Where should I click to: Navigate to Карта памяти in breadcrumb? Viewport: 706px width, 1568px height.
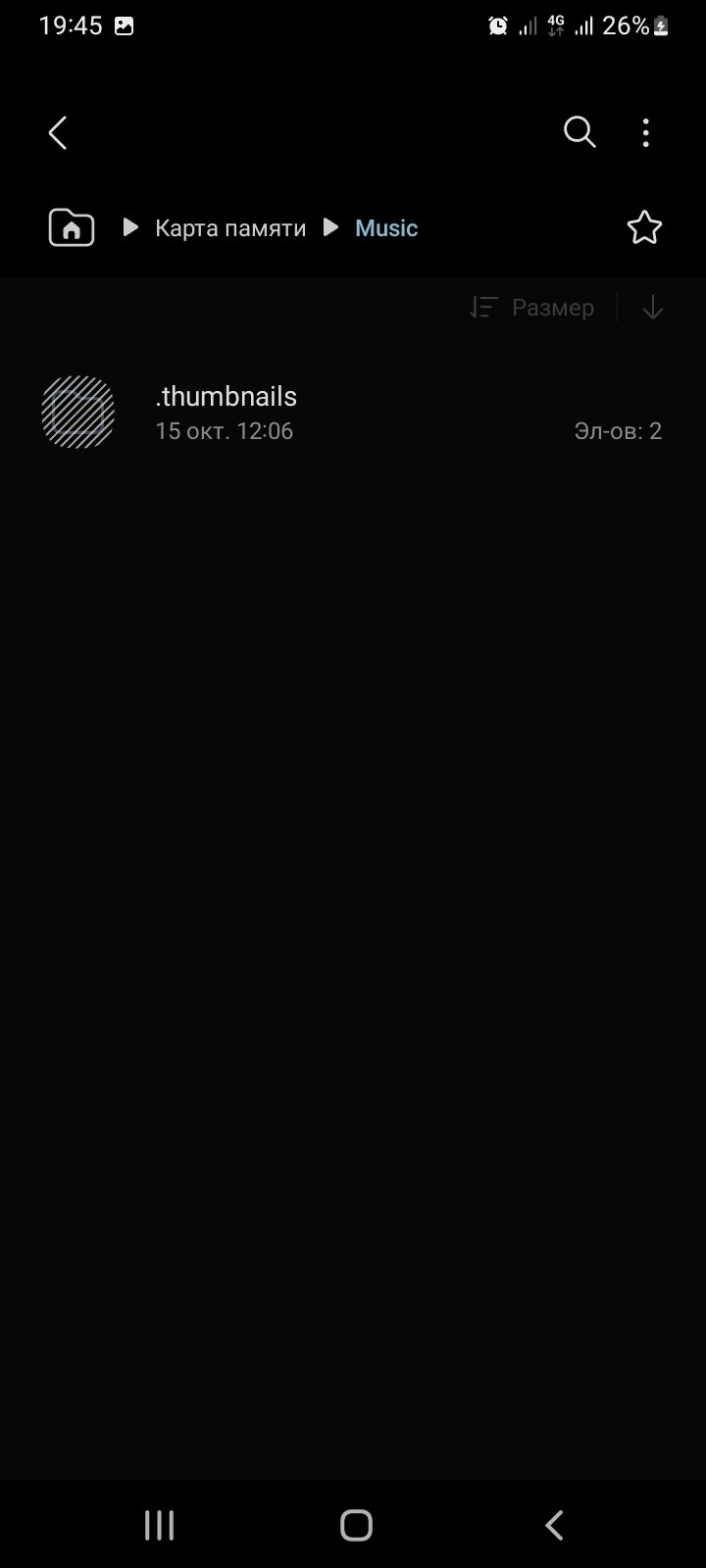pyautogui.click(x=230, y=228)
